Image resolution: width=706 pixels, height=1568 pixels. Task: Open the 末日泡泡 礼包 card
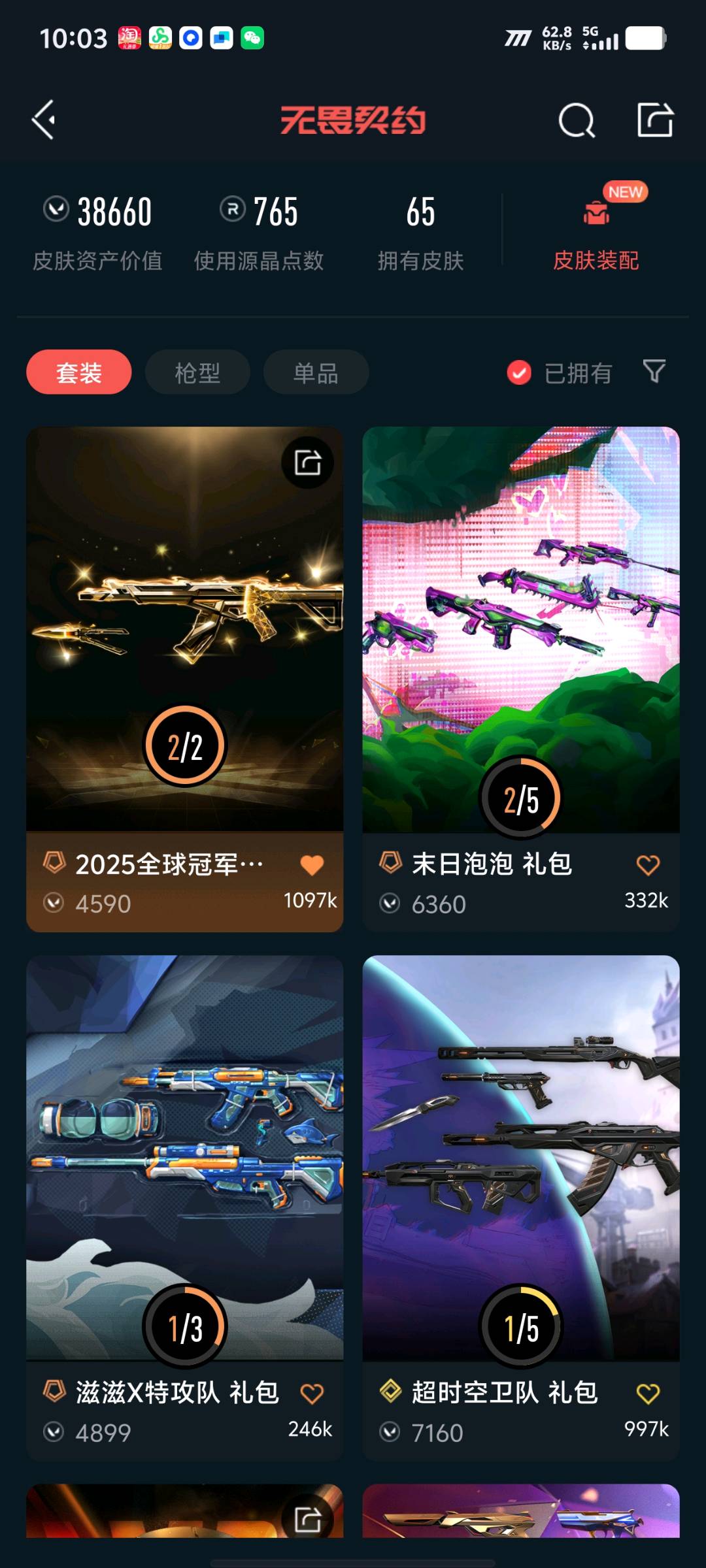520,627
